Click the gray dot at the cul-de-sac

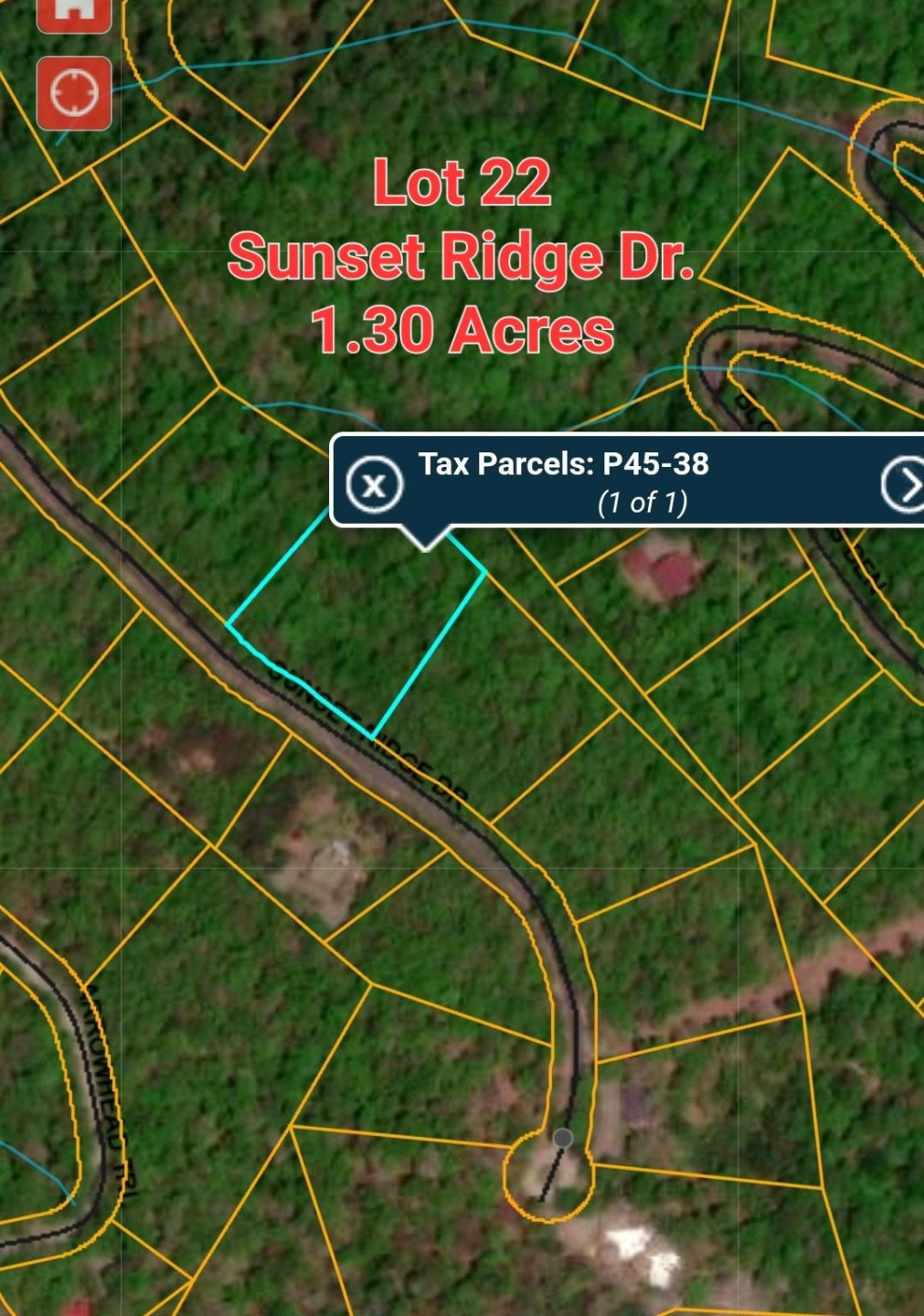[562, 1136]
